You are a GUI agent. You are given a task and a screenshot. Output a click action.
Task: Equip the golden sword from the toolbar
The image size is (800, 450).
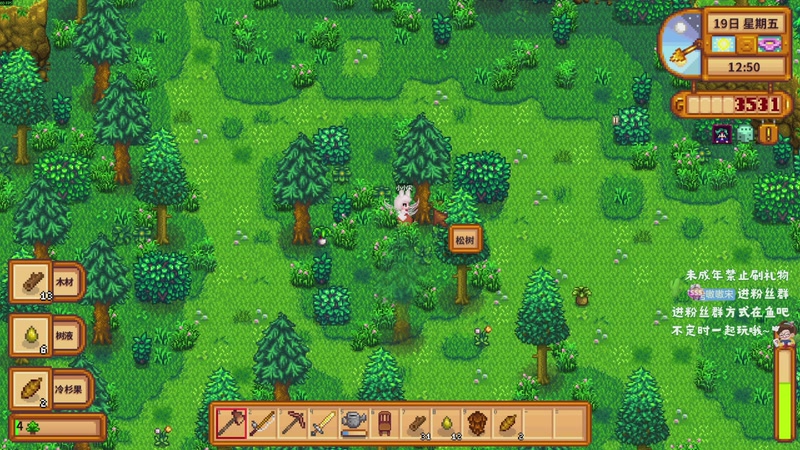tap(323, 424)
